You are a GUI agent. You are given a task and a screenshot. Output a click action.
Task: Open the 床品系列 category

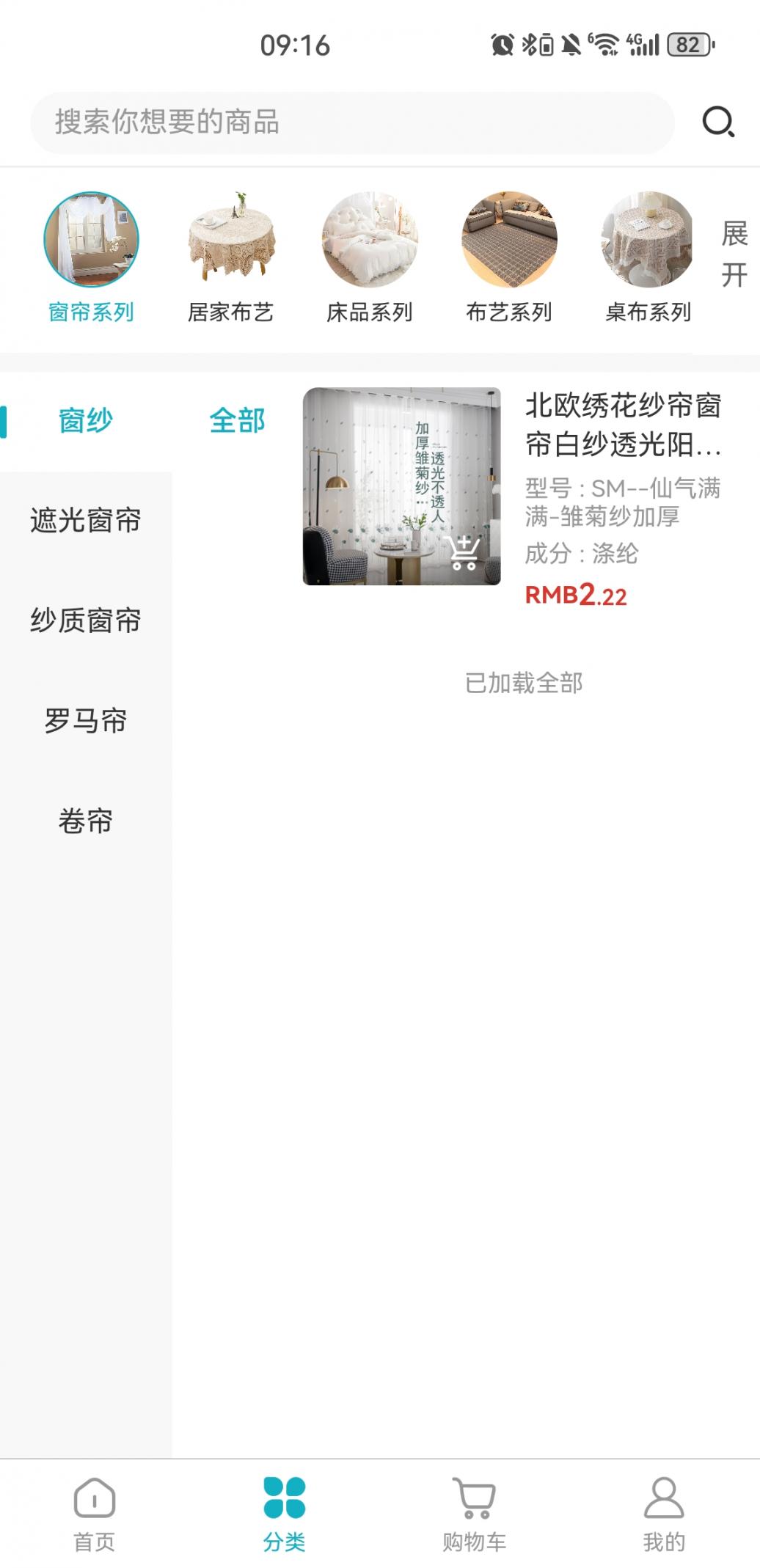click(370, 257)
